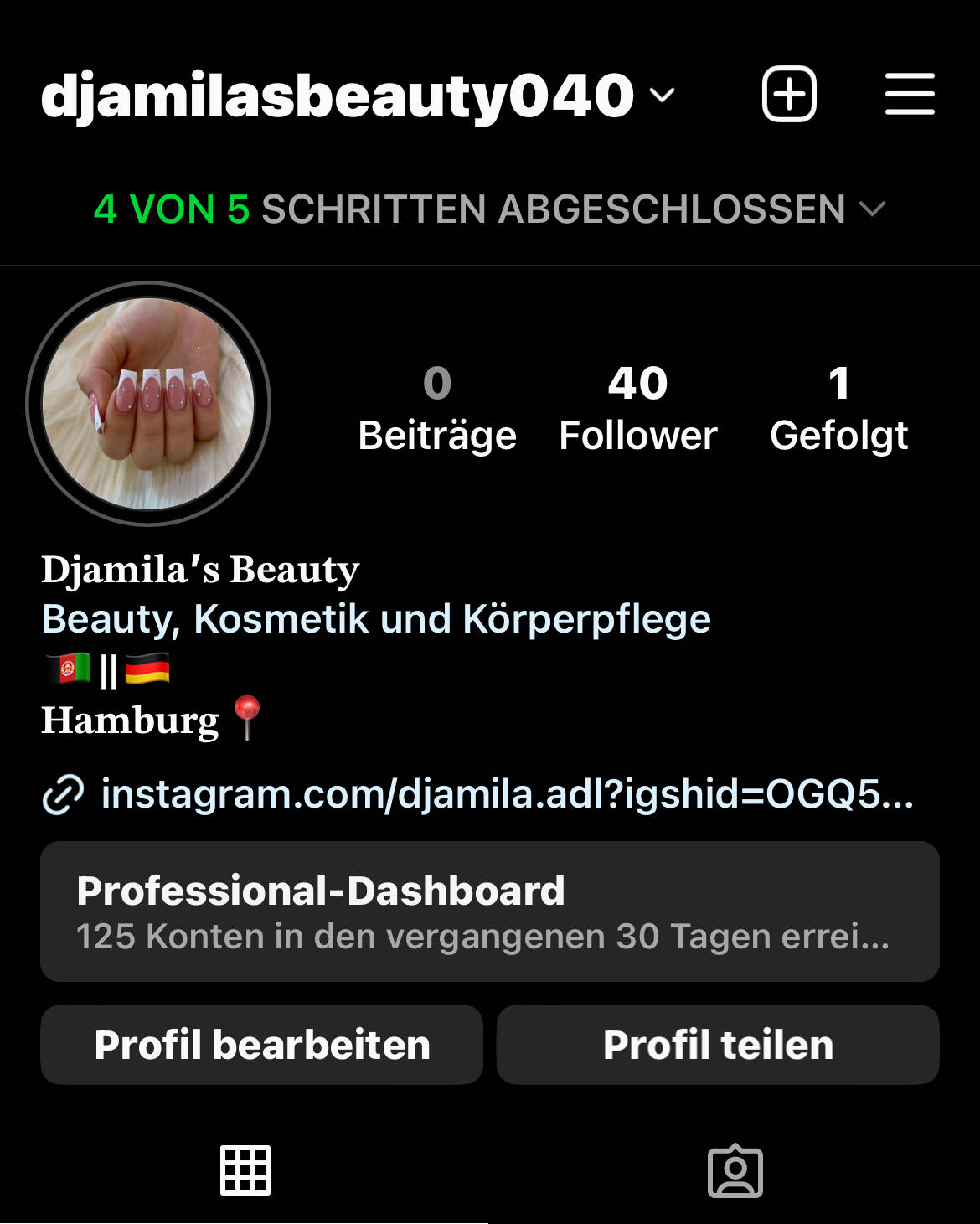The width and height of the screenshot is (980, 1224).
Task: Open the account switcher next to djamilasbeauty040
Action: pos(662,96)
